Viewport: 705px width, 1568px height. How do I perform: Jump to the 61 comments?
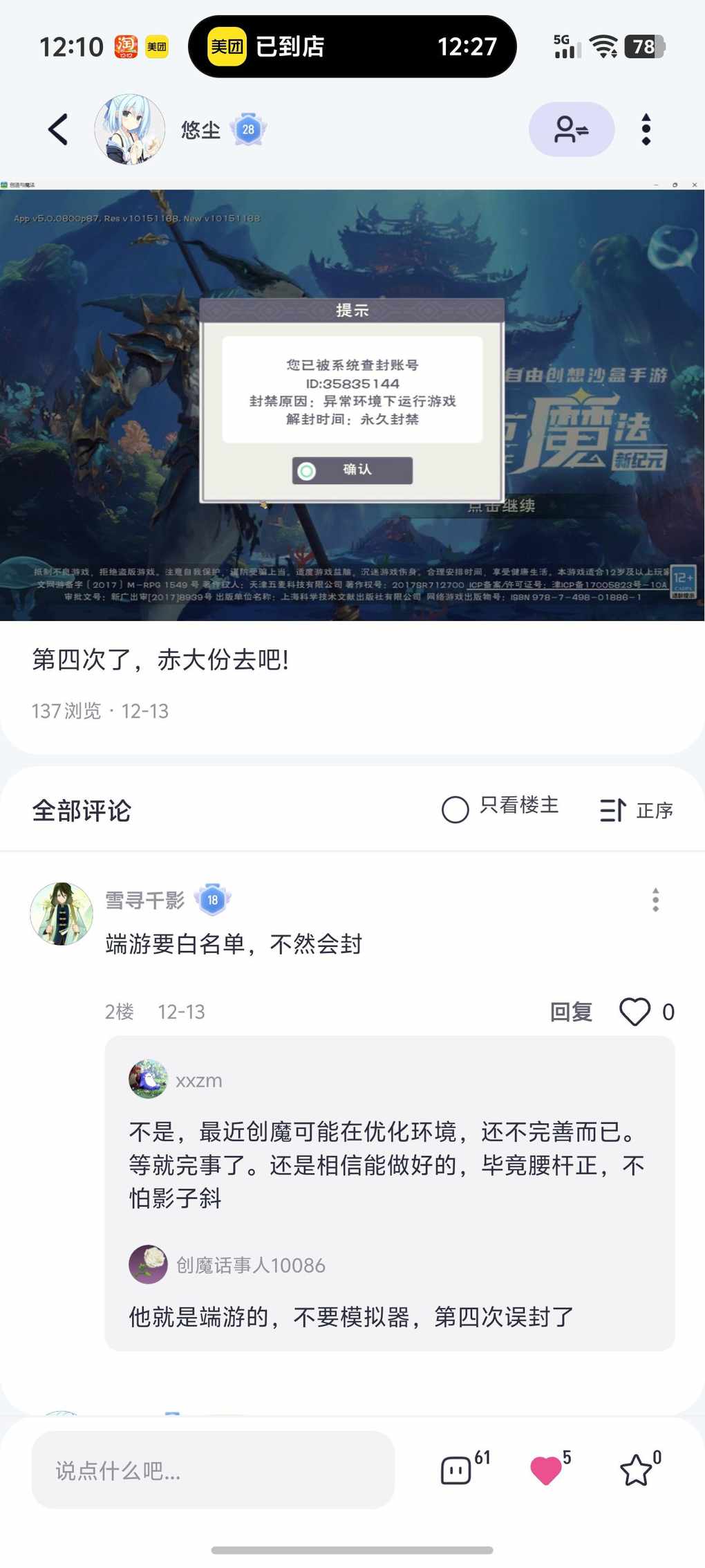[457, 1470]
